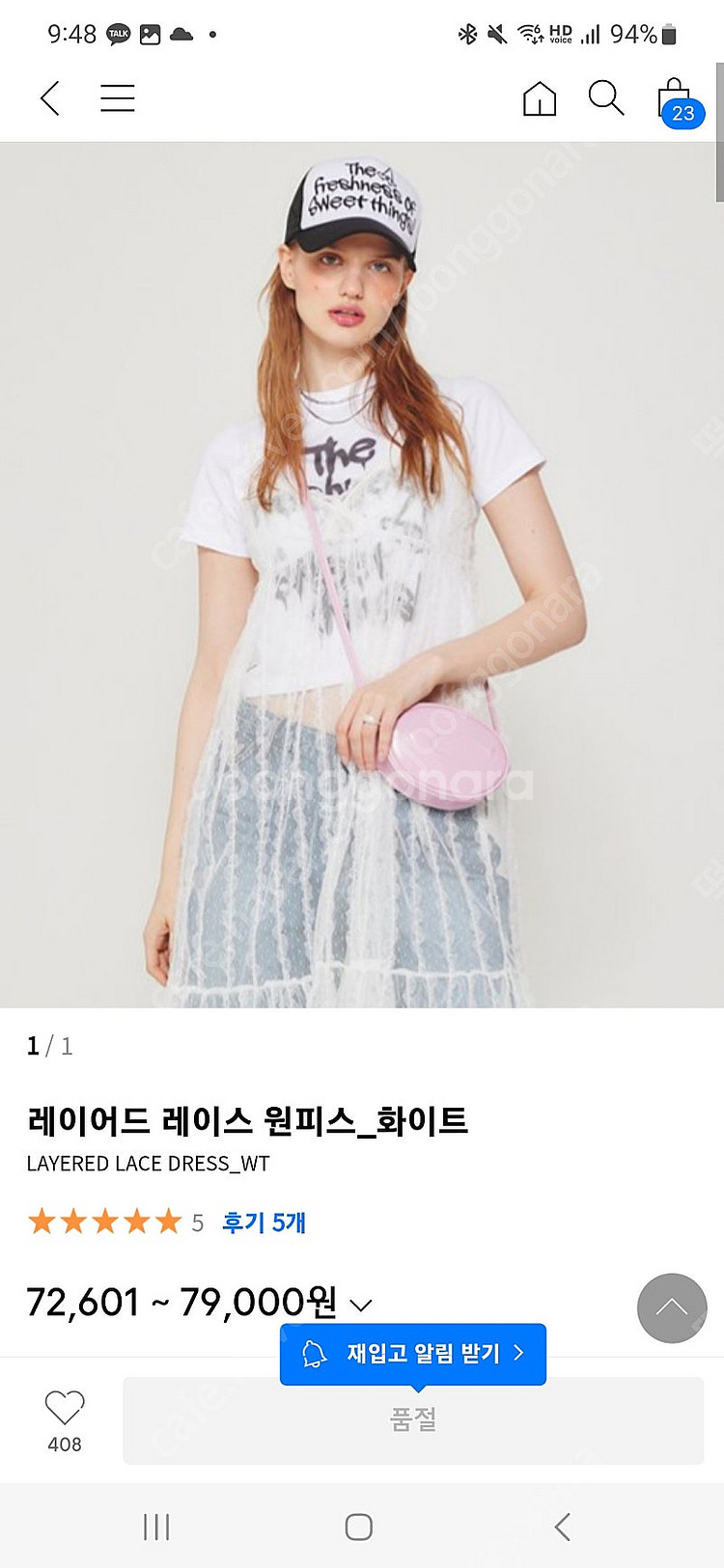The image size is (724, 1568).
Task: Open the hamburger menu
Action: (118, 98)
